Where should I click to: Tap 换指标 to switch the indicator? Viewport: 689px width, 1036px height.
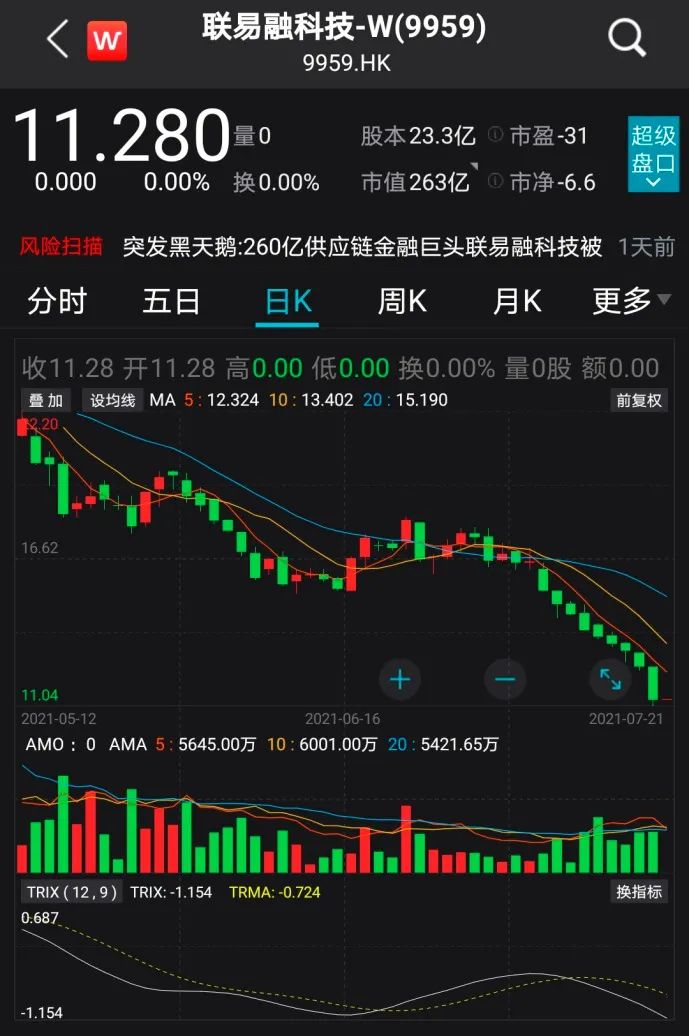[x=639, y=892]
